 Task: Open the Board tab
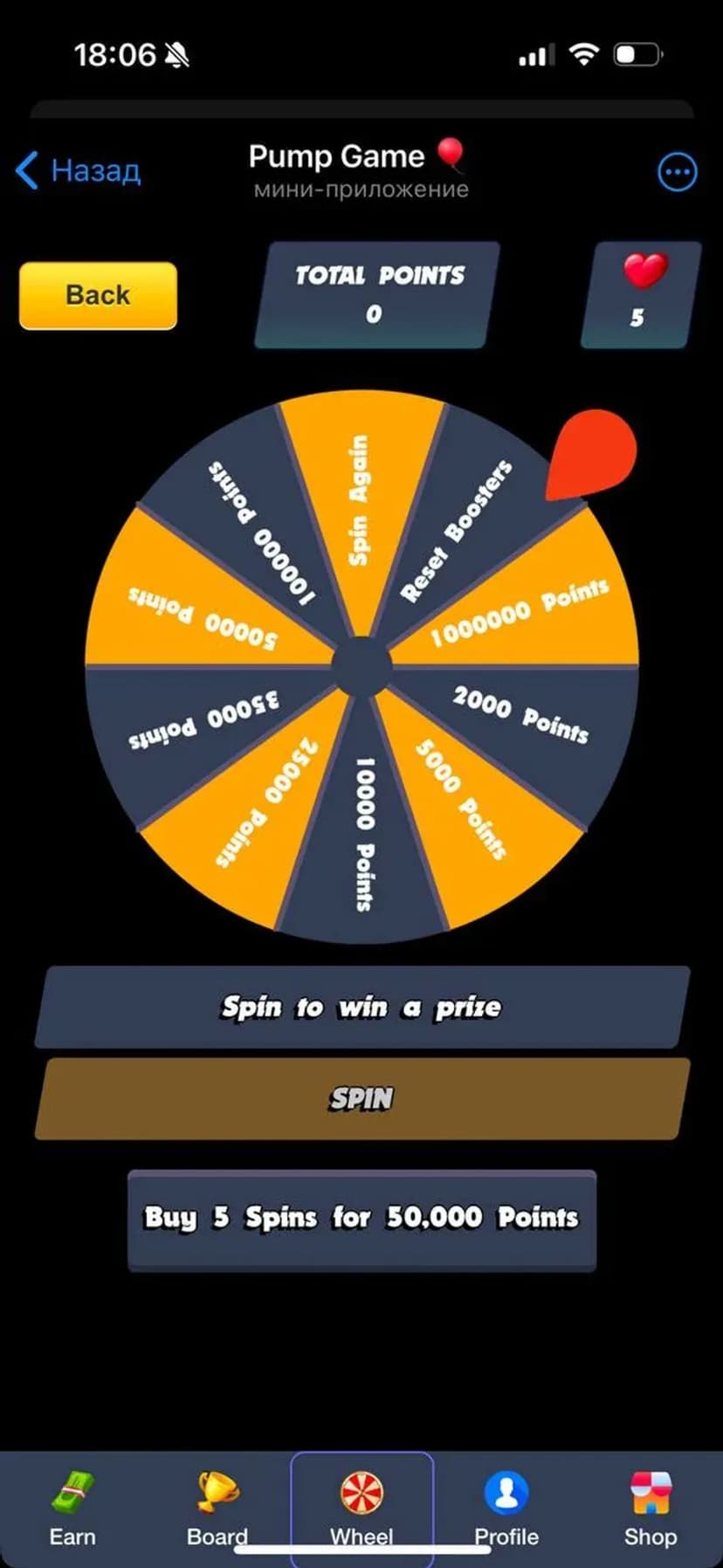tap(217, 1508)
